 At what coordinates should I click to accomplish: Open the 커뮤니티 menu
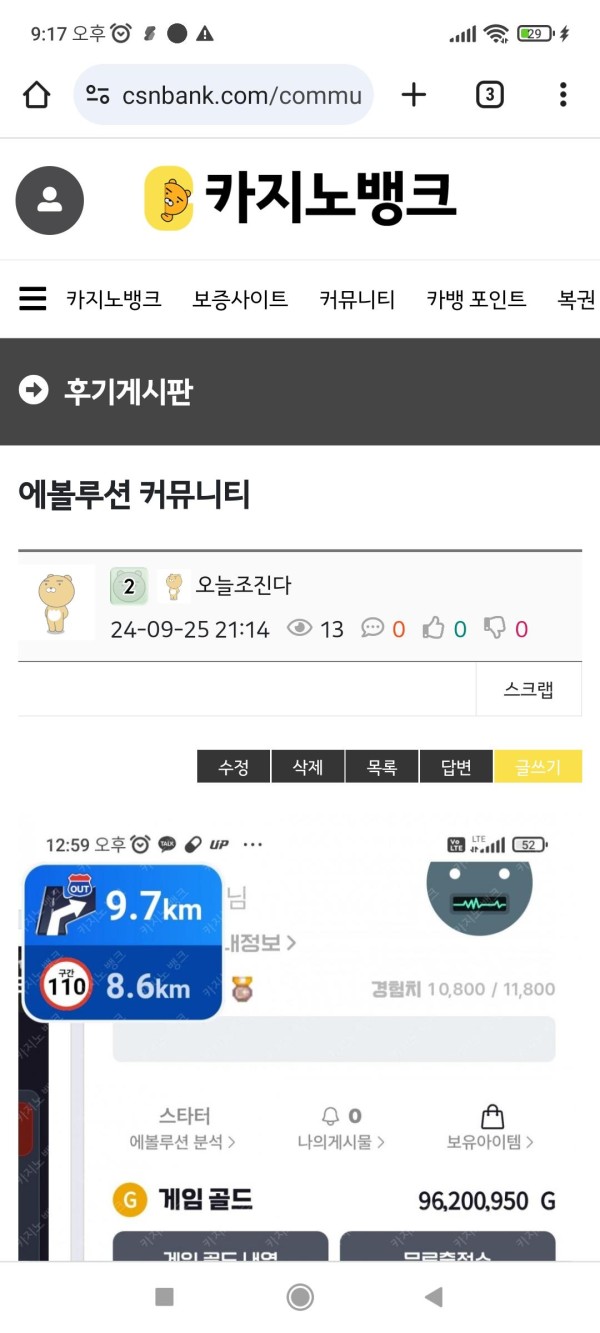pos(357,299)
